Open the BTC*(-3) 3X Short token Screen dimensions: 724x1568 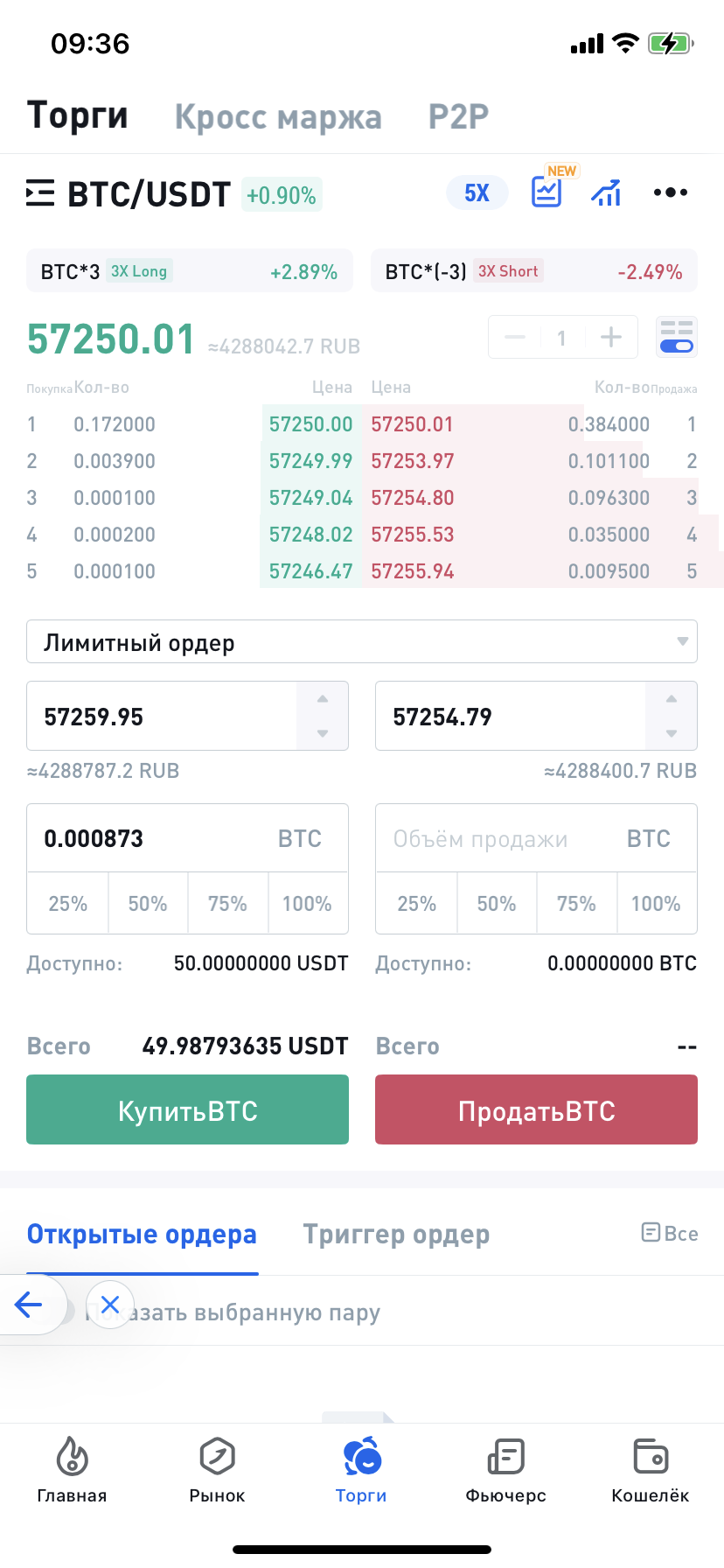point(534,271)
